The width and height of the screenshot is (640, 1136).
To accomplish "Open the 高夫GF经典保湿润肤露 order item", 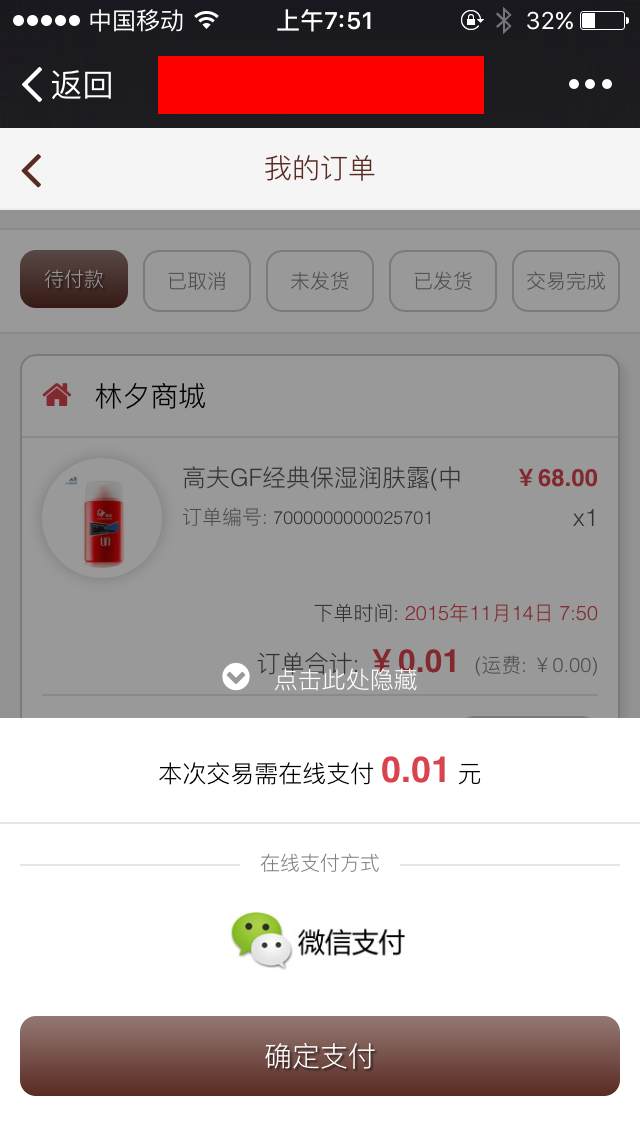I will click(320, 517).
